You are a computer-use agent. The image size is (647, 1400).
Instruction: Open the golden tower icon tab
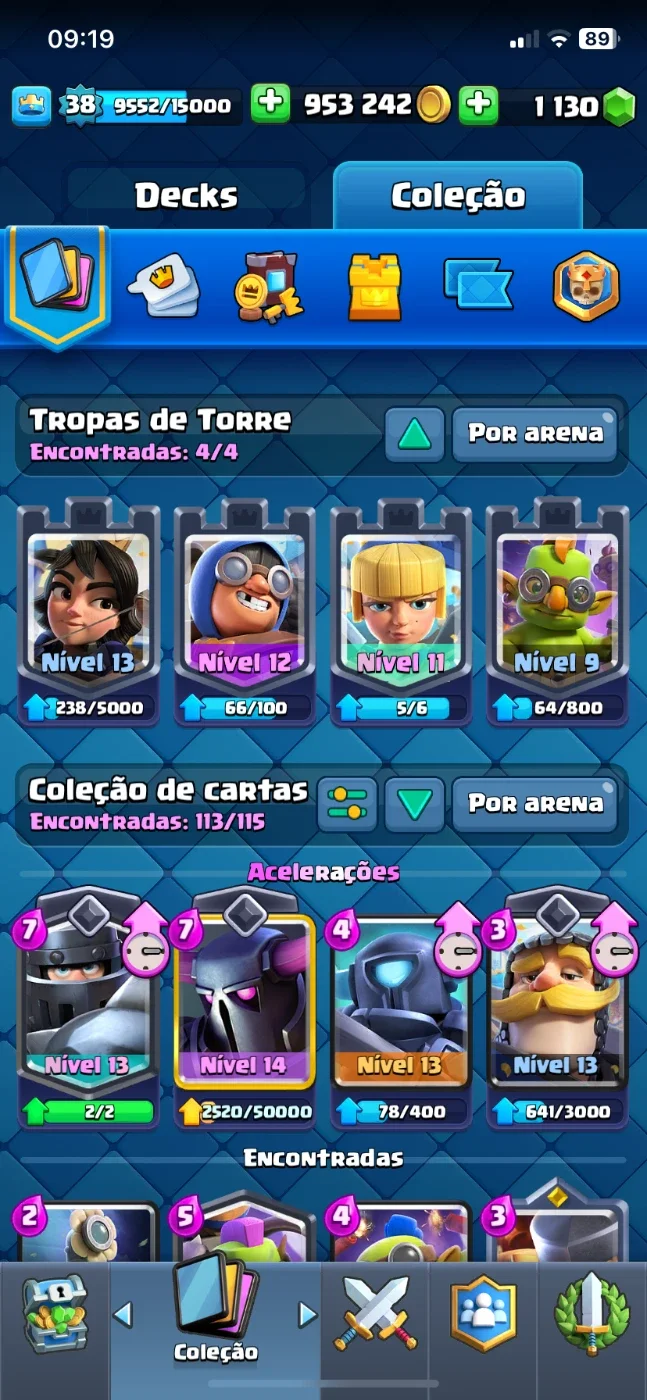pyautogui.click(x=374, y=287)
